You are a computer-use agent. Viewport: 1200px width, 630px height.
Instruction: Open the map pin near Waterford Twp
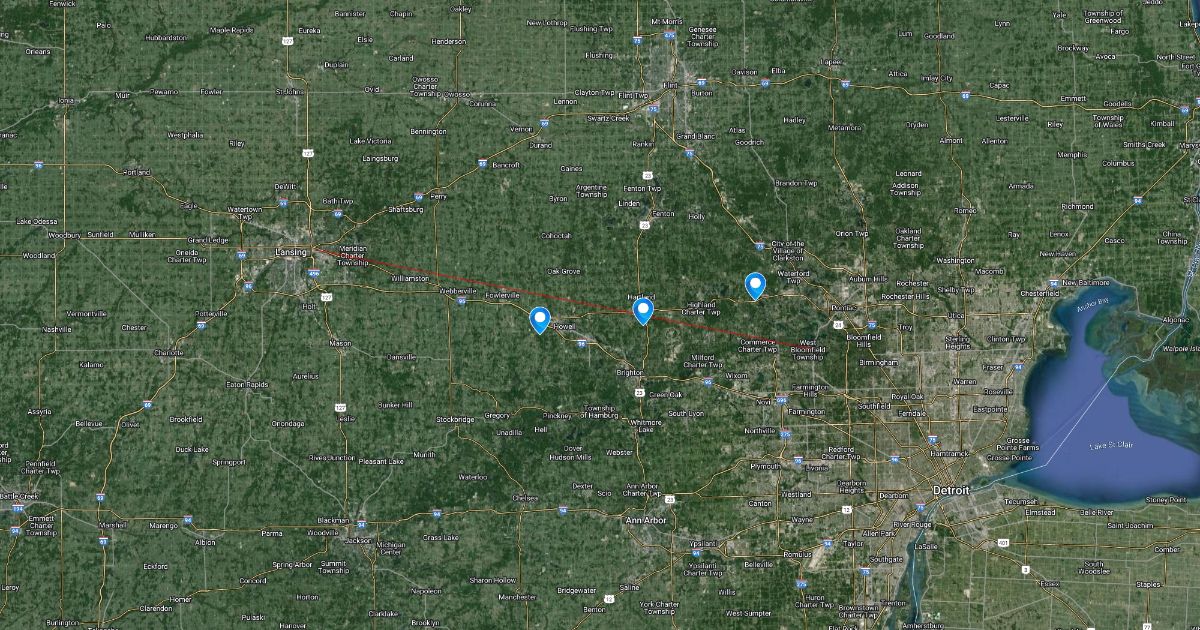755,286
